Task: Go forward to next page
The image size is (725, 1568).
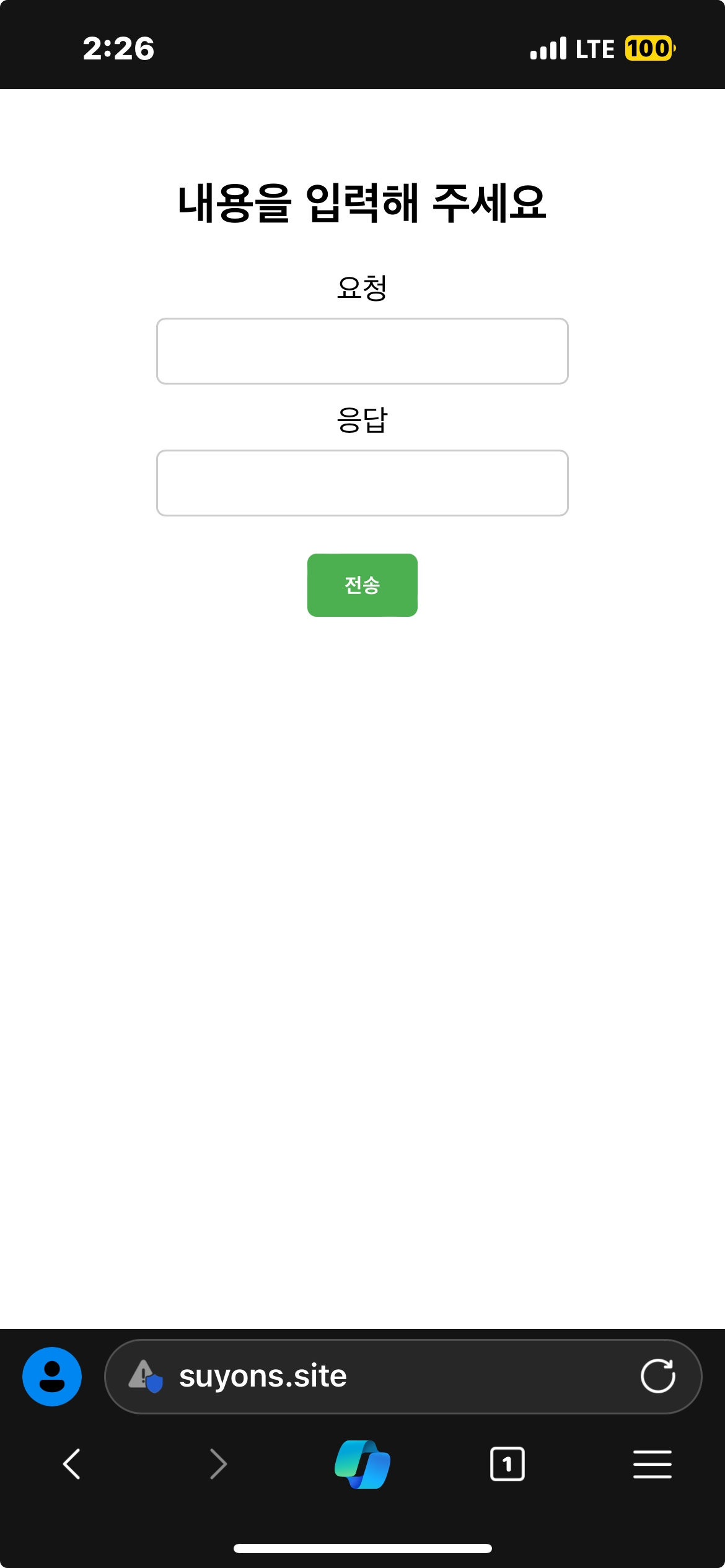Action: 218,1464
